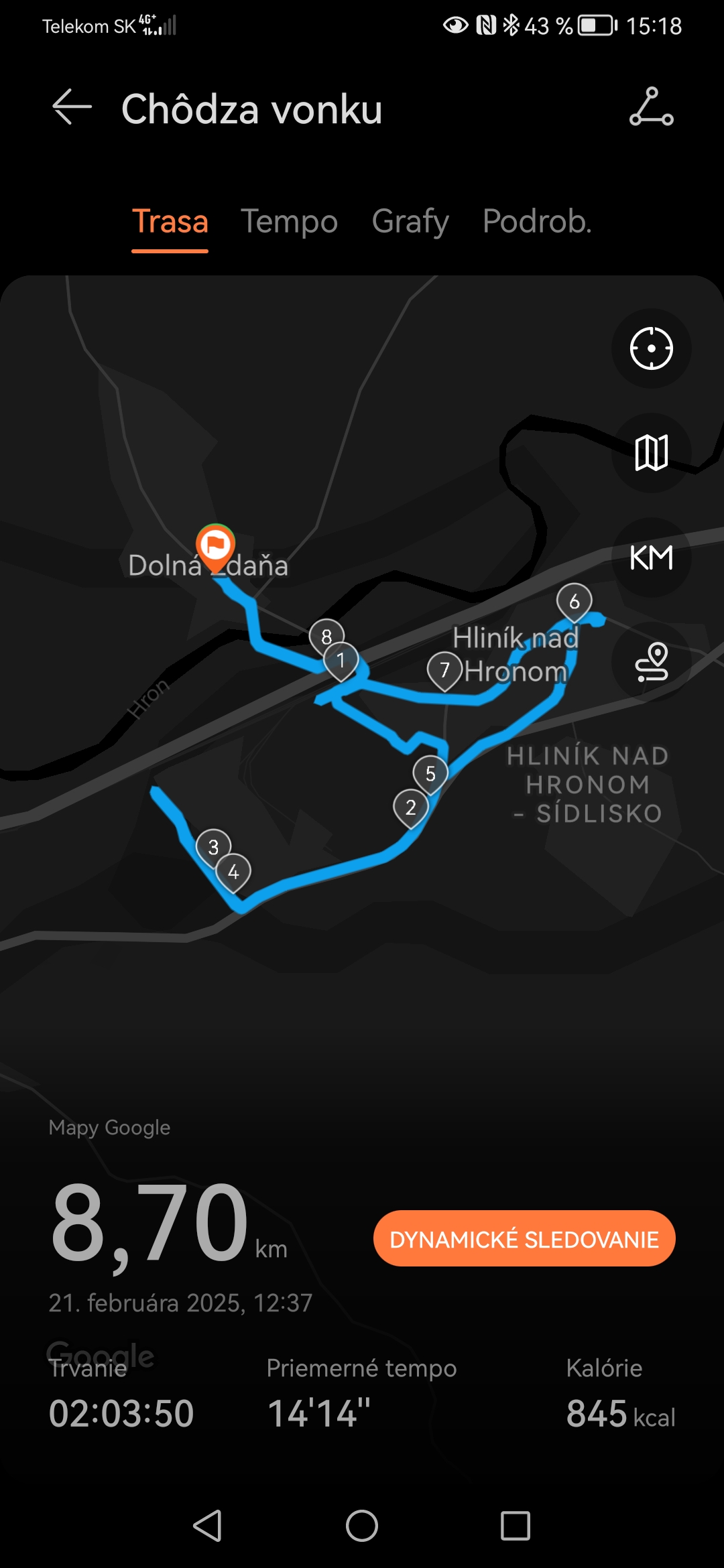
Task: Tap the system home button
Action: (362, 1526)
